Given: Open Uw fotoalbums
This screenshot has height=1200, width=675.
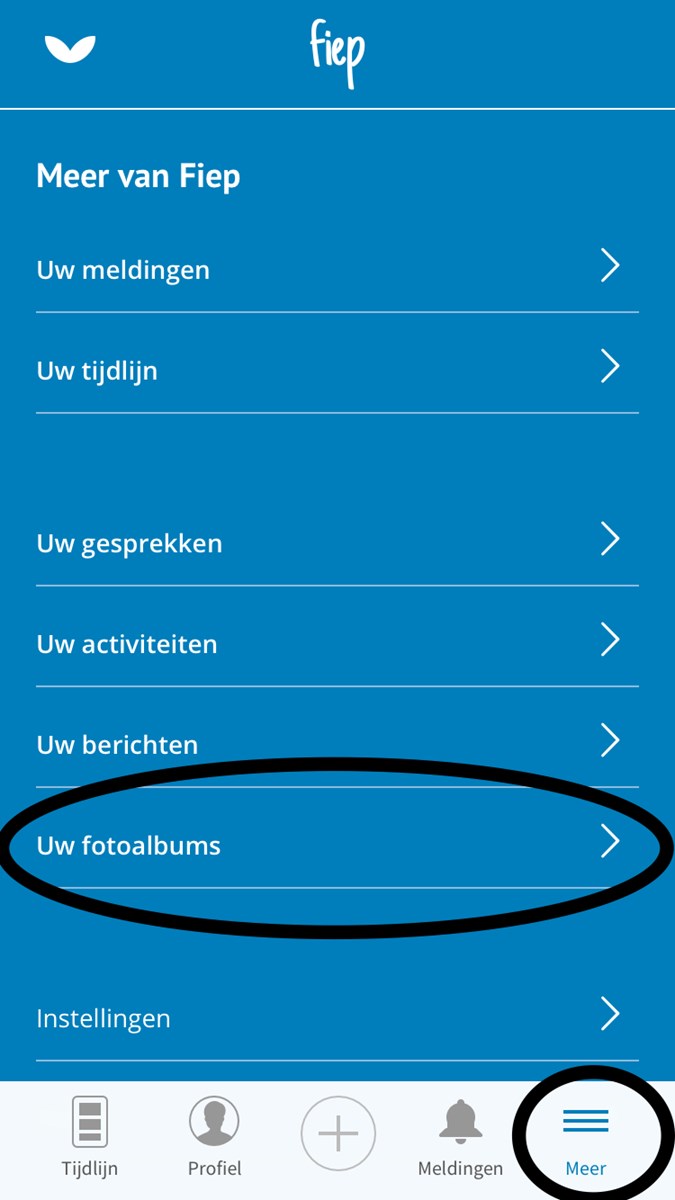Looking at the screenshot, I should tap(337, 843).
